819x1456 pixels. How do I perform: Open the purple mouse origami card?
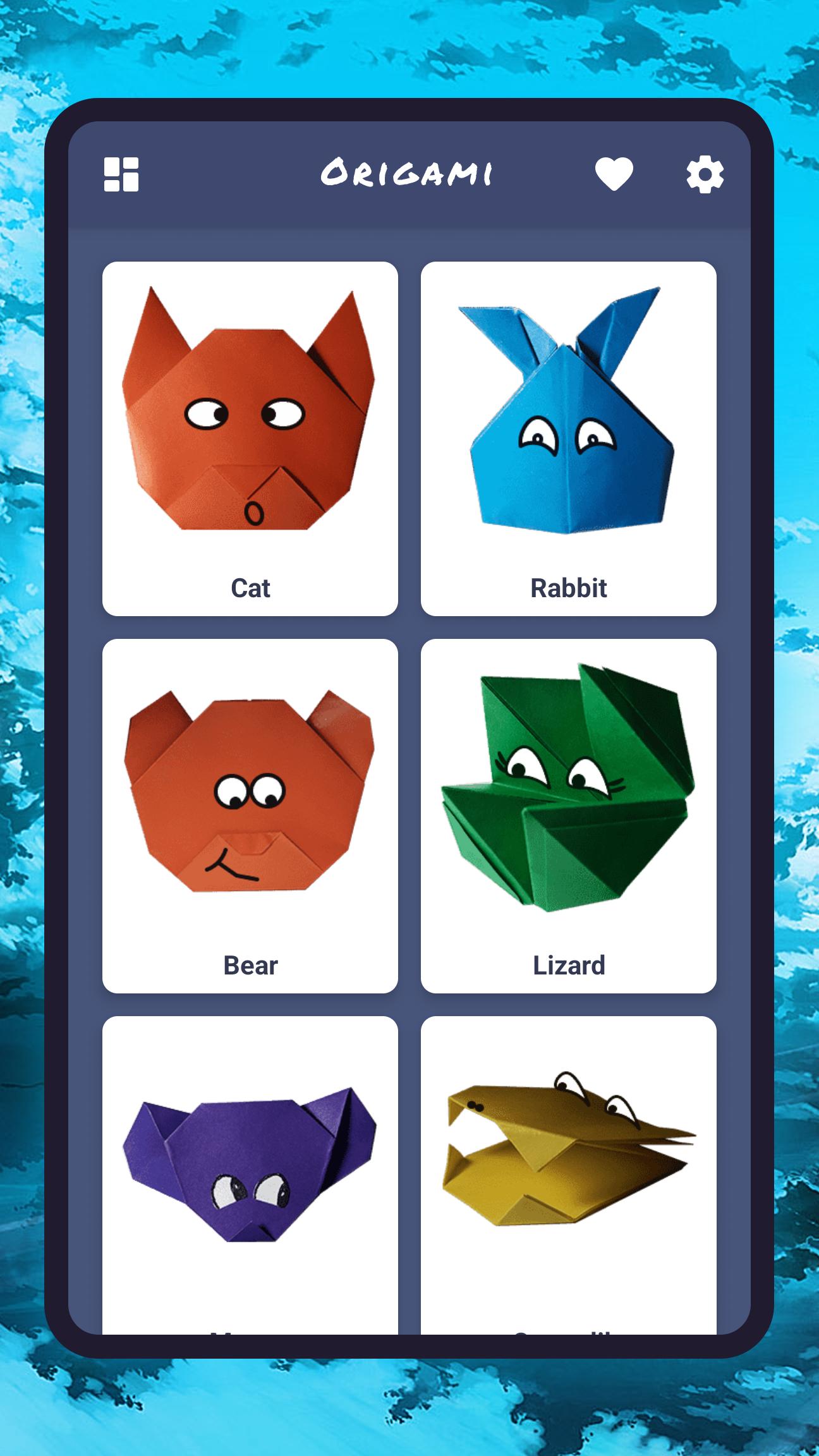tap(250, 1175)
